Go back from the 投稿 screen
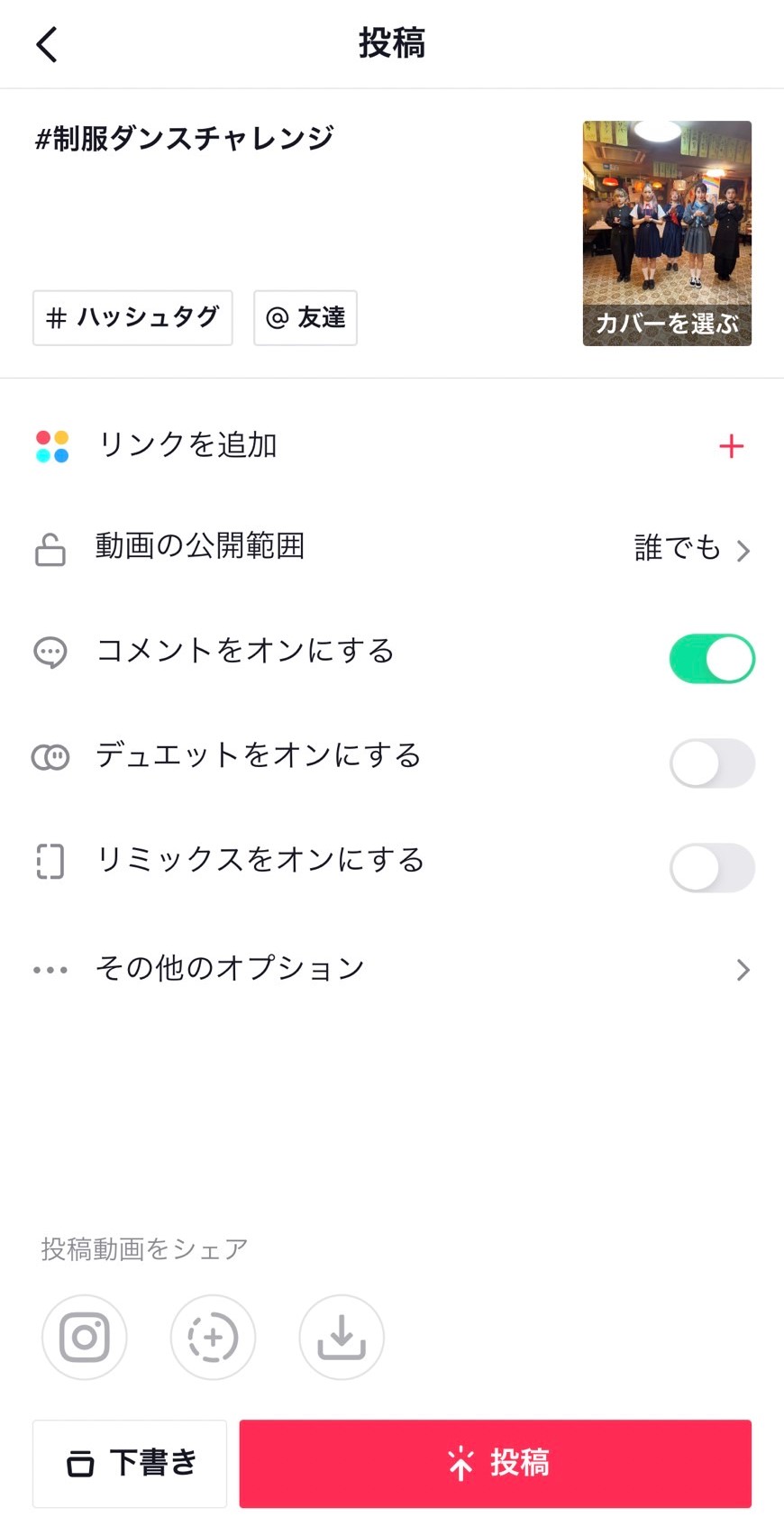This screenshot has width=784, height=1535. (47, 44)
